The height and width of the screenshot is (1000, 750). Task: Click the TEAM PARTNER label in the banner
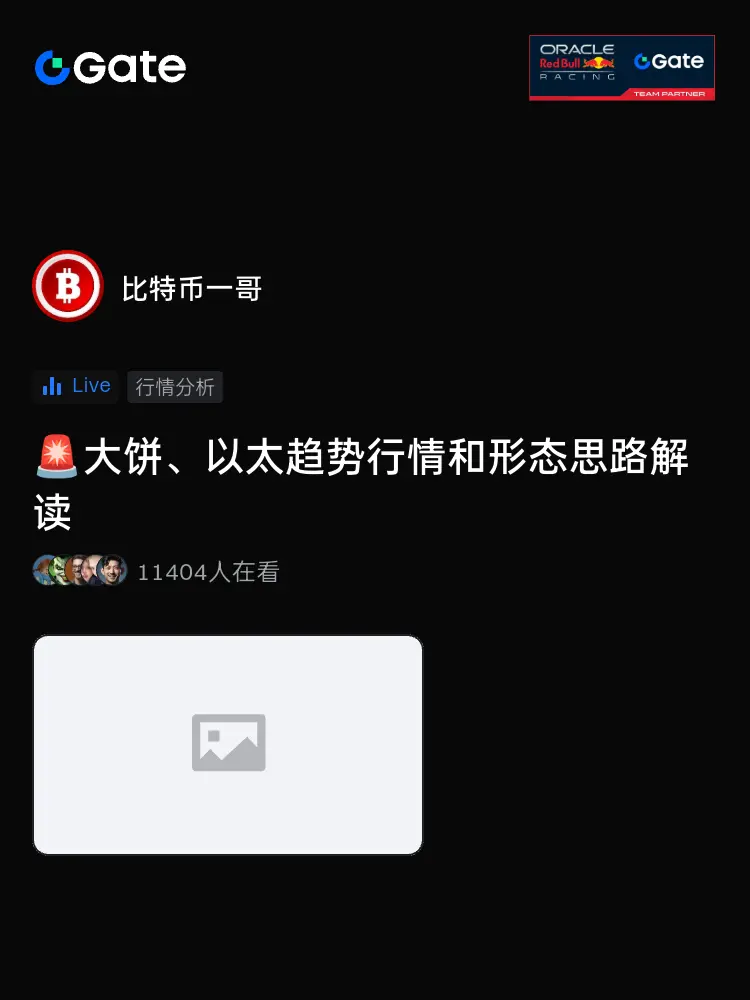pyautogui.click(x=672, y=92)
